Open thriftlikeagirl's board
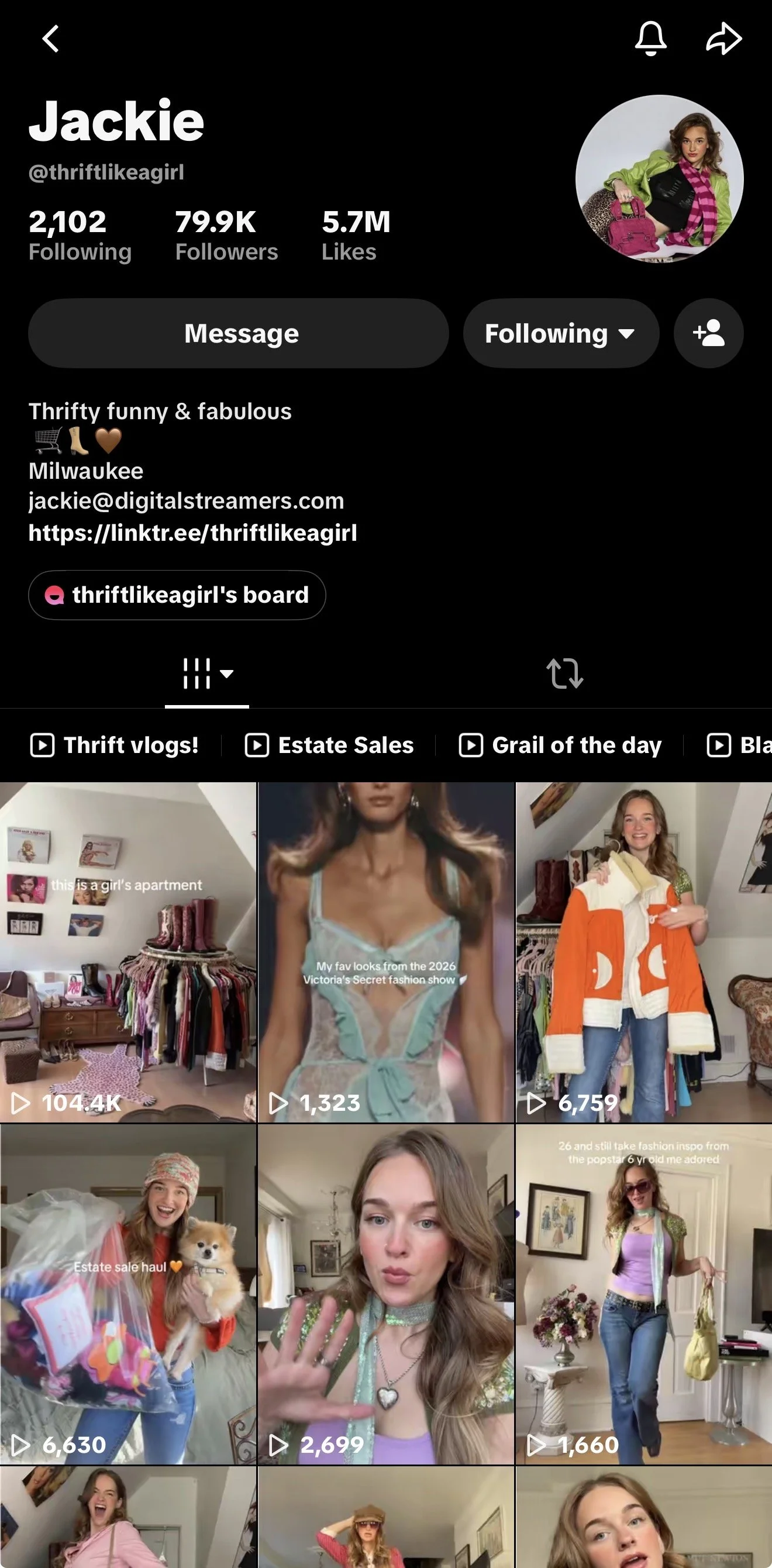Screen dimensions: 772x1568 tap(177, 595)
